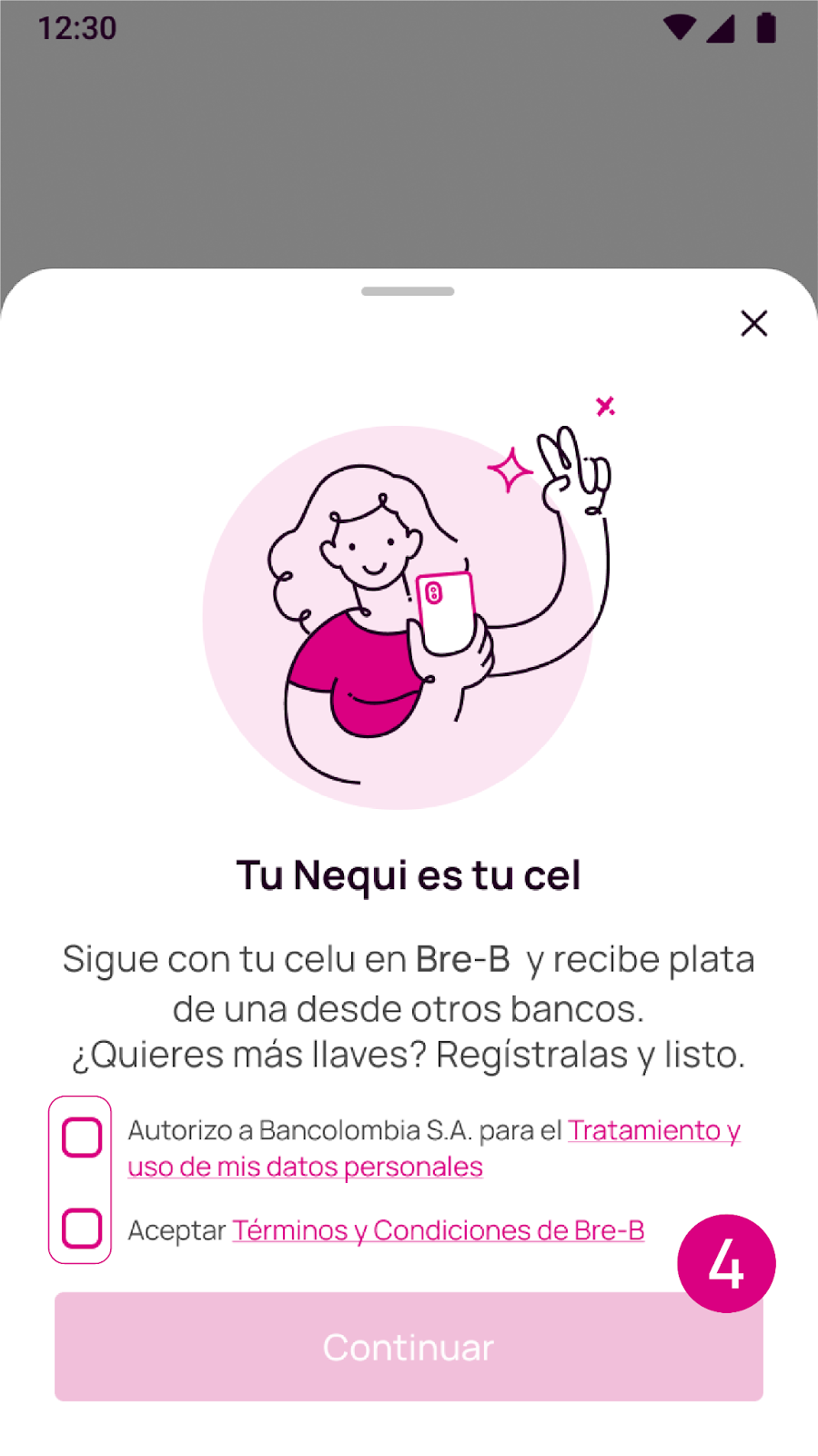Close the Bre-B bottom sheet via X icon

754,323
